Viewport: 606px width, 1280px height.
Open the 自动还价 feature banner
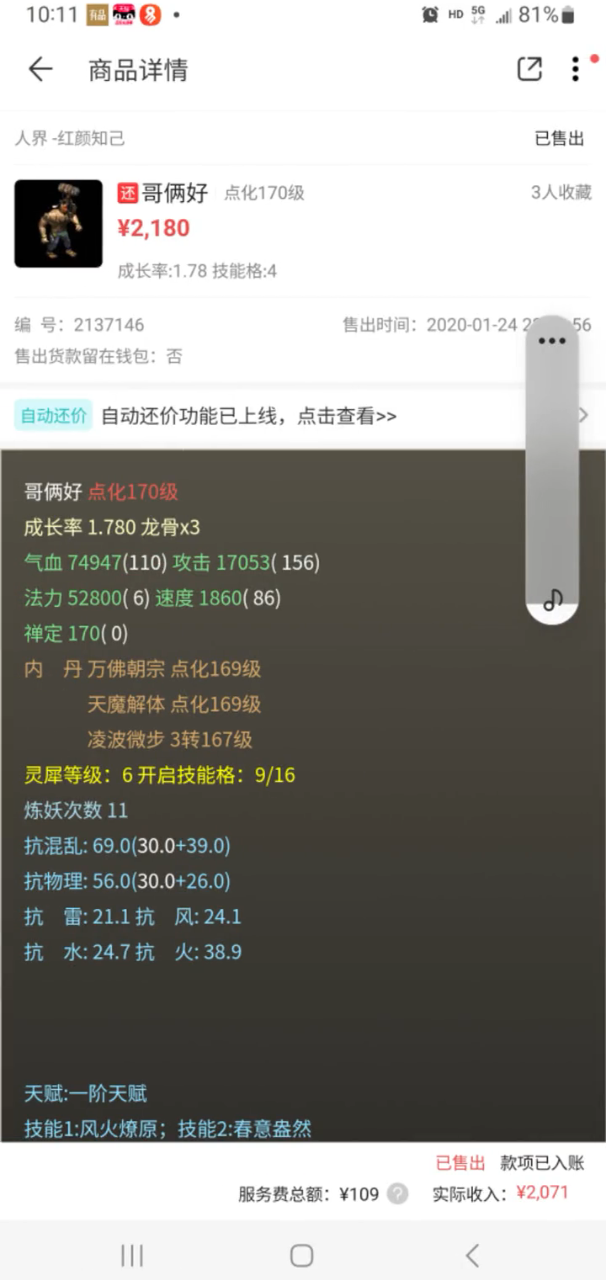pyautogui.click(x=300, y=416)
